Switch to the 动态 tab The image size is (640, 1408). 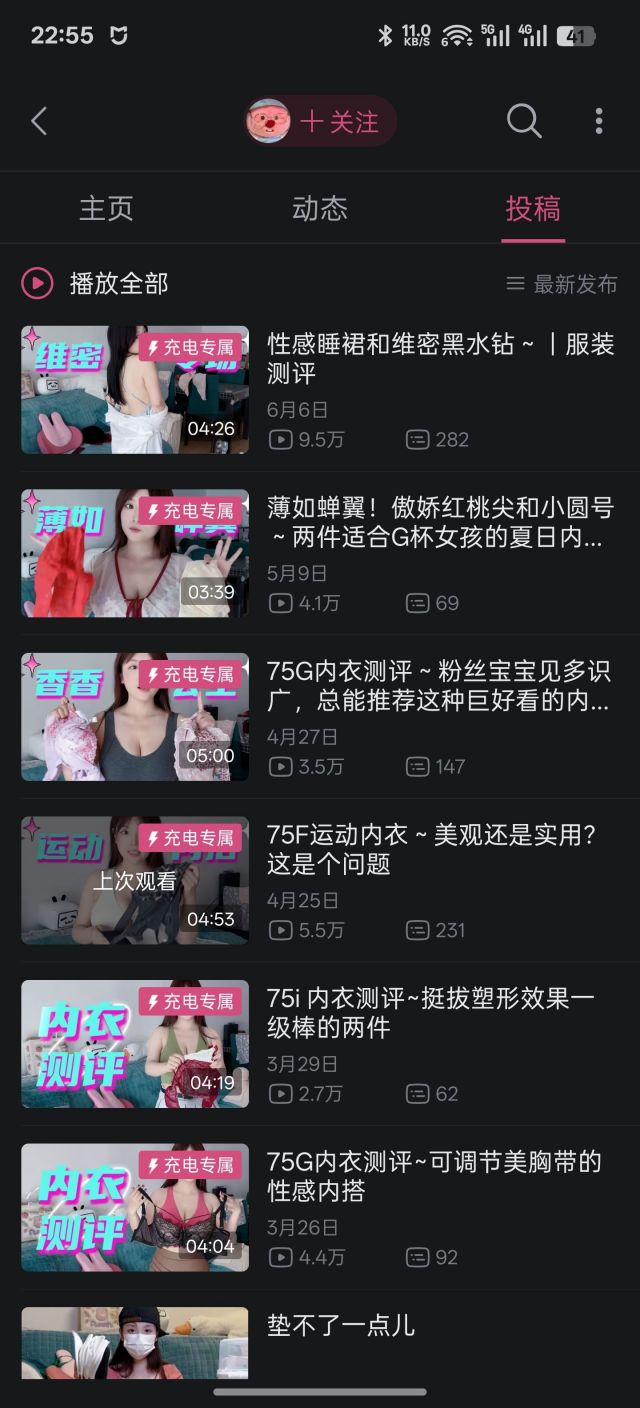pos(320,208)
